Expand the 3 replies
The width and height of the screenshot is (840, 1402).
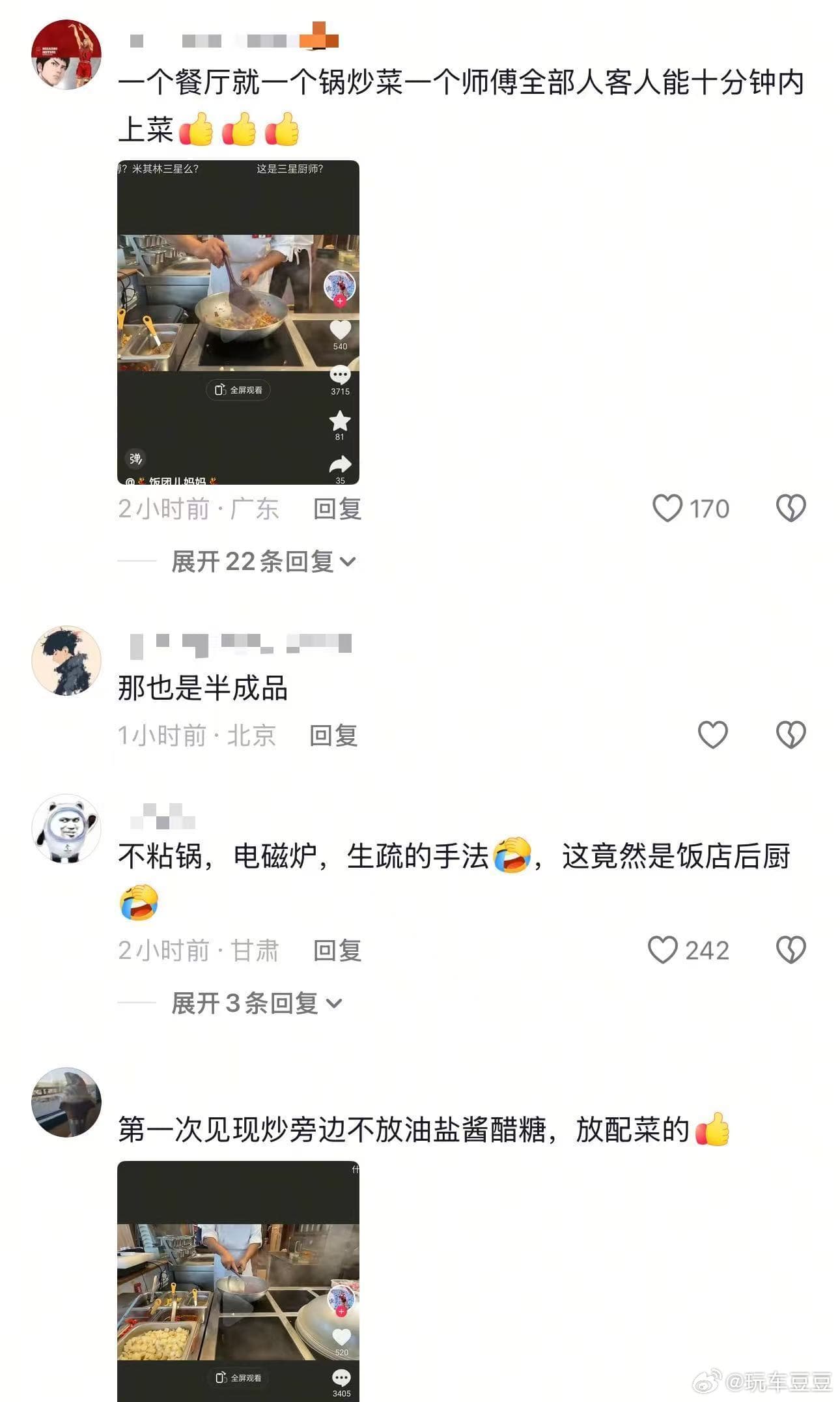coord(257,1003)
